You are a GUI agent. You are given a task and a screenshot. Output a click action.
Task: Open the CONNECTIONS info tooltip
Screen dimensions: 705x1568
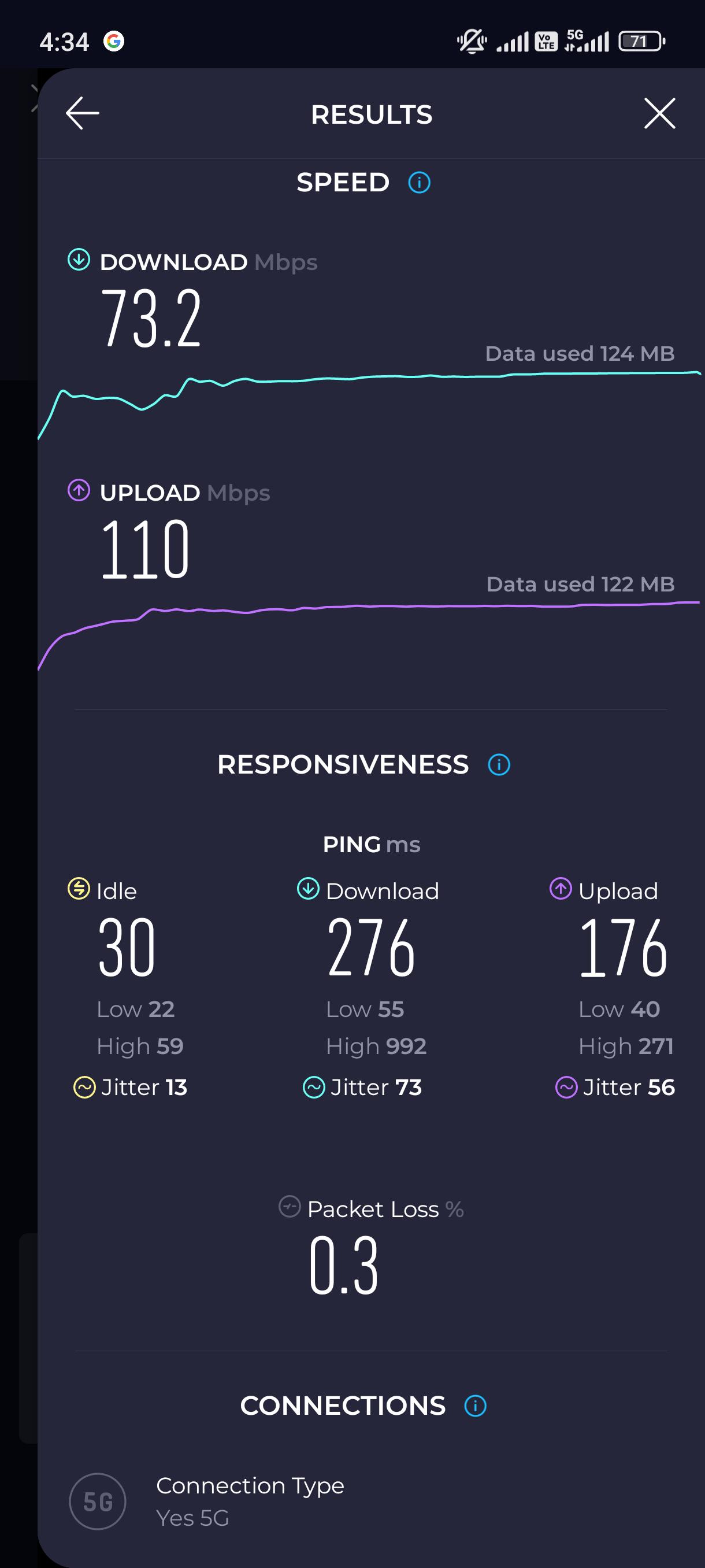475,1406
